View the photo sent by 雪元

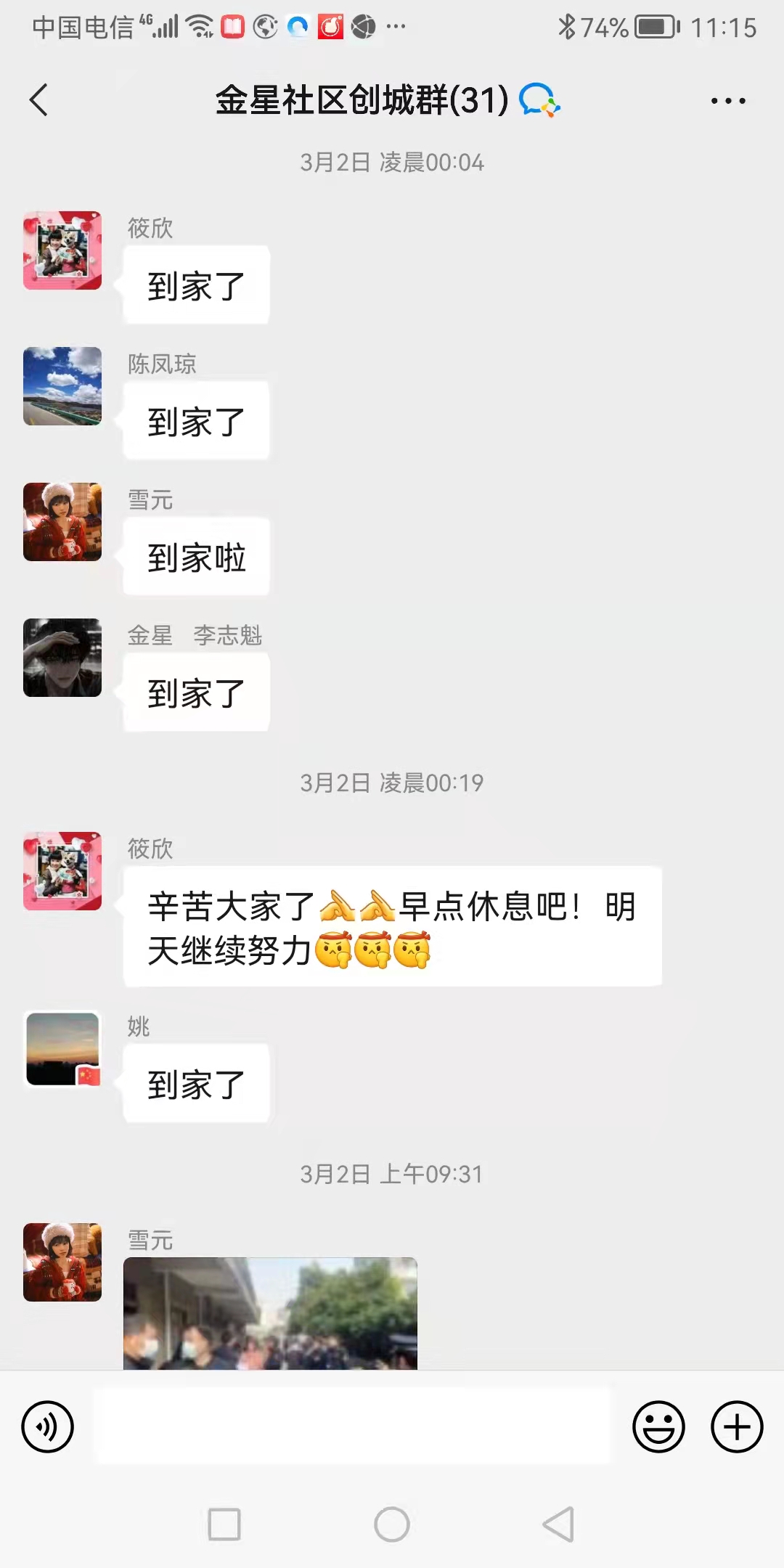[270, 1313]
